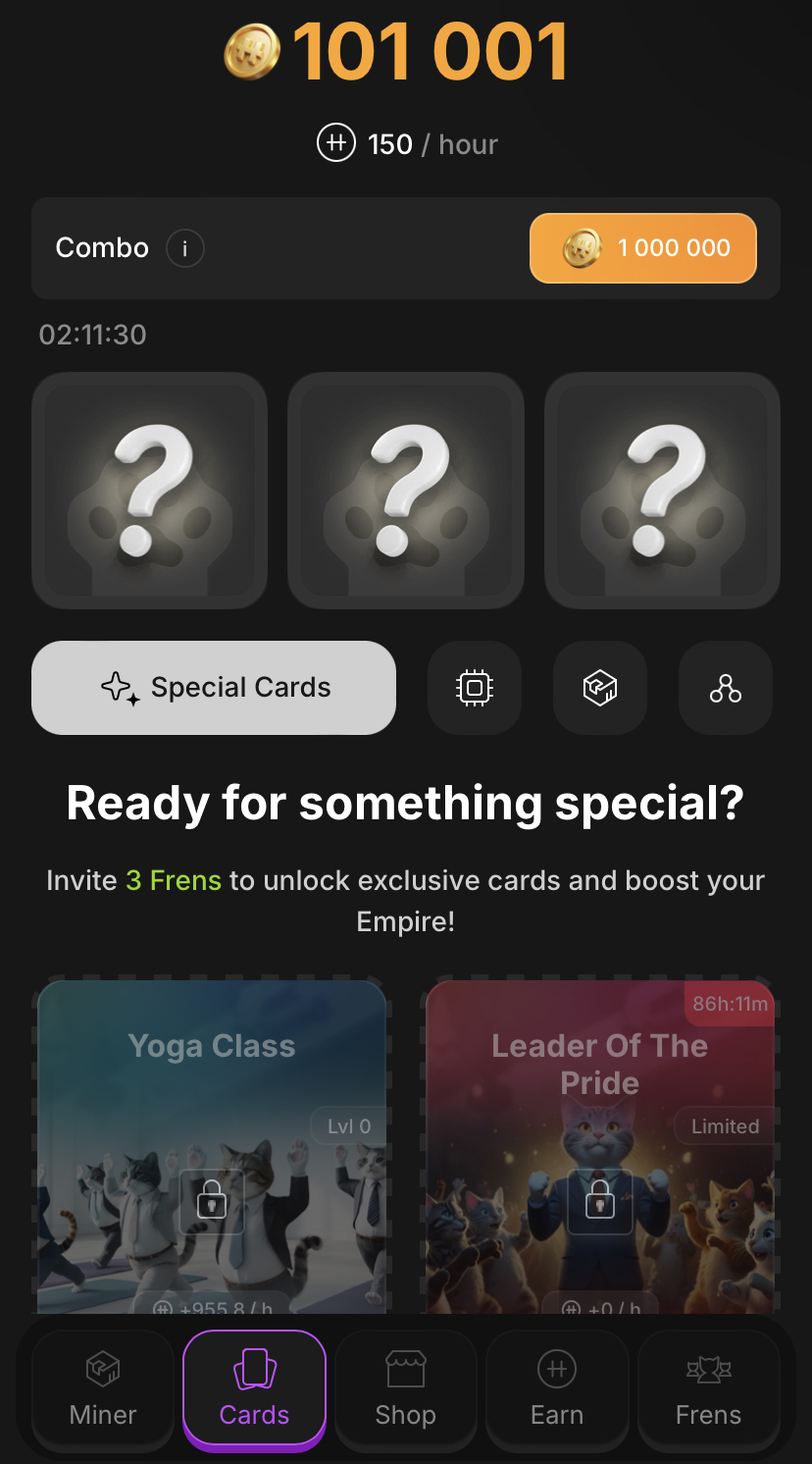The image size is (812, 1464).
Task: Switch to the three-circles category tab
Action: click(x=725, y=688)
